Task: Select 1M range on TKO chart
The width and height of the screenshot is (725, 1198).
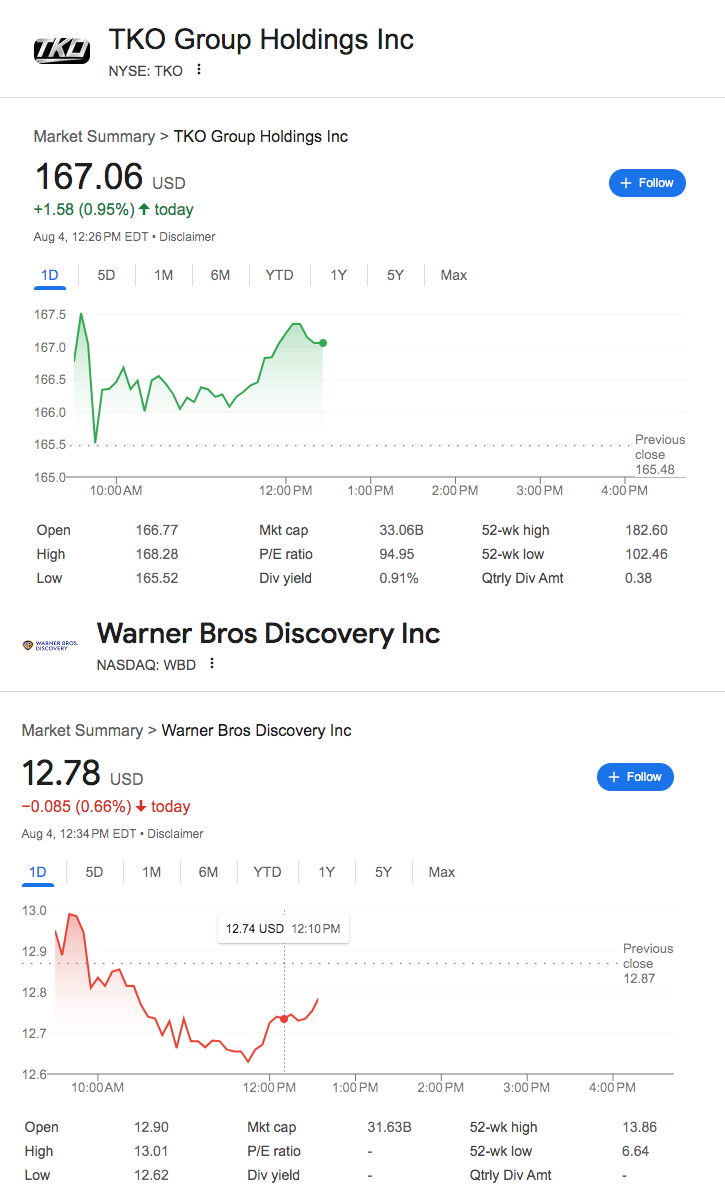Action: 163,275
